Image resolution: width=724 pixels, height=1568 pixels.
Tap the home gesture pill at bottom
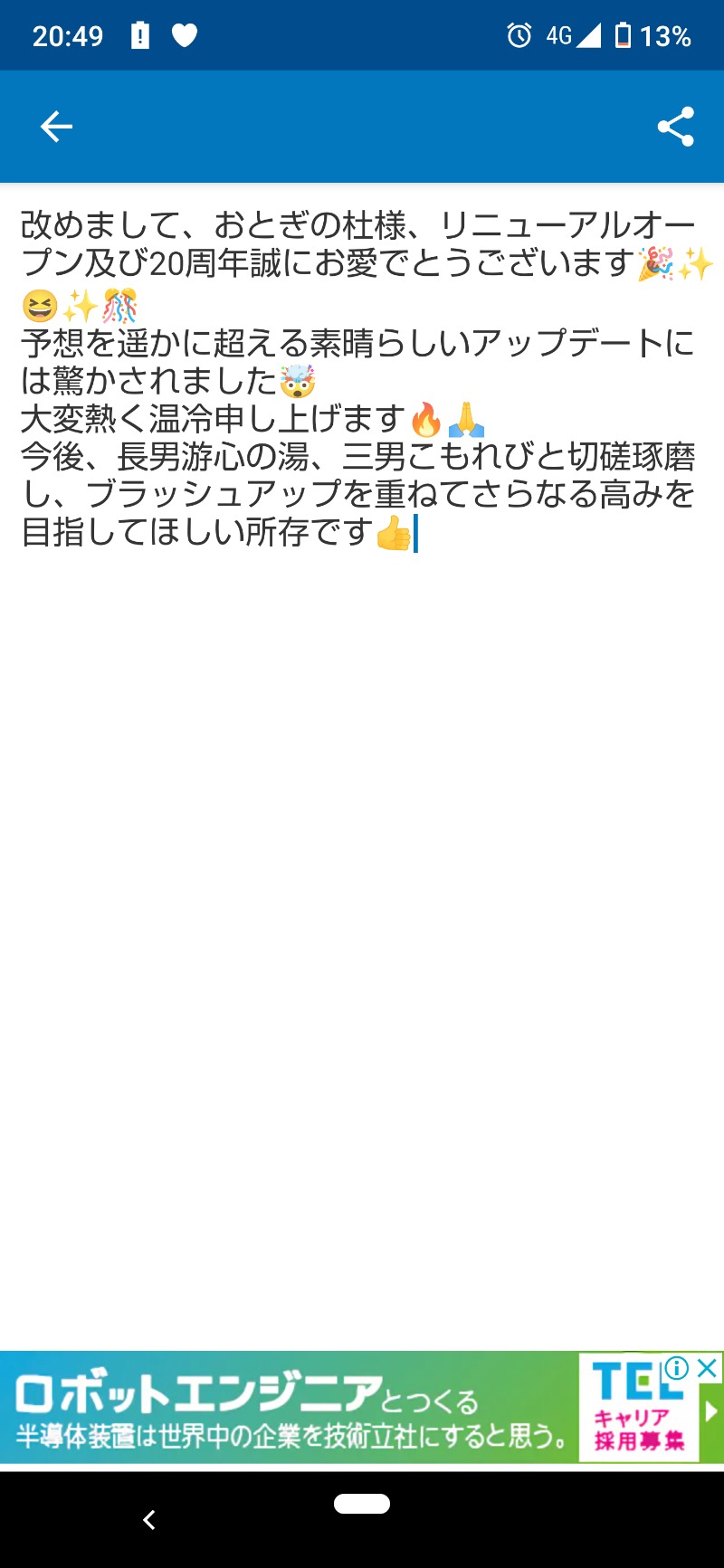[x=361, y=1504]
